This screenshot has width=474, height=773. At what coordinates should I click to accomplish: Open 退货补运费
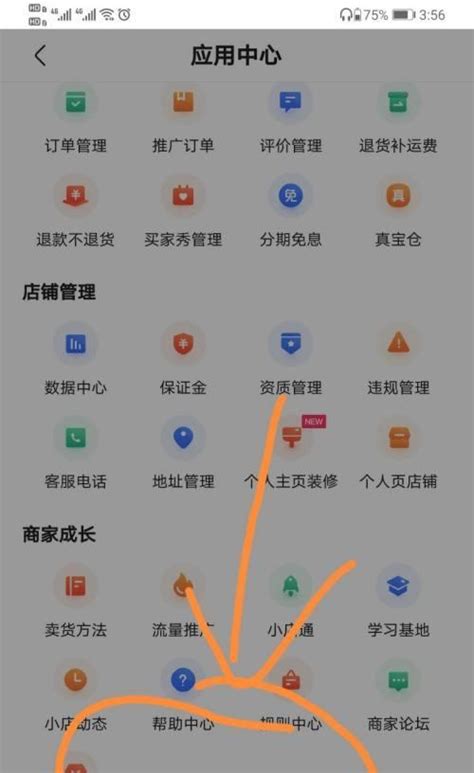point(398,120)
